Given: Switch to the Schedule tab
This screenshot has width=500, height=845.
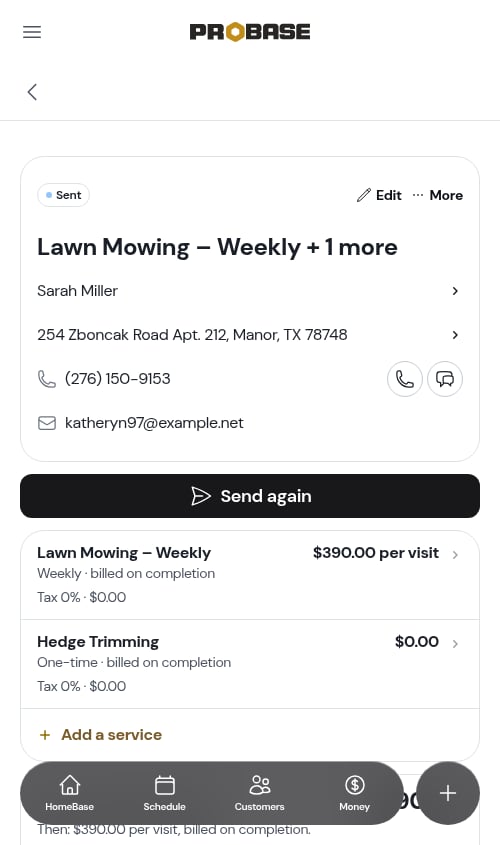Looking at the screenshot, I should pos(164,793).
